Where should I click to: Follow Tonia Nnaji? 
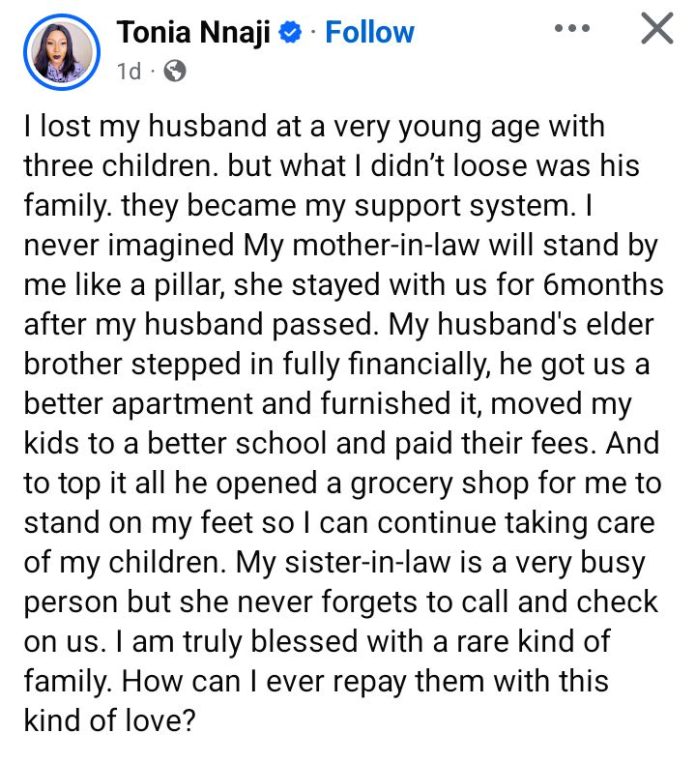click(370, 32)
